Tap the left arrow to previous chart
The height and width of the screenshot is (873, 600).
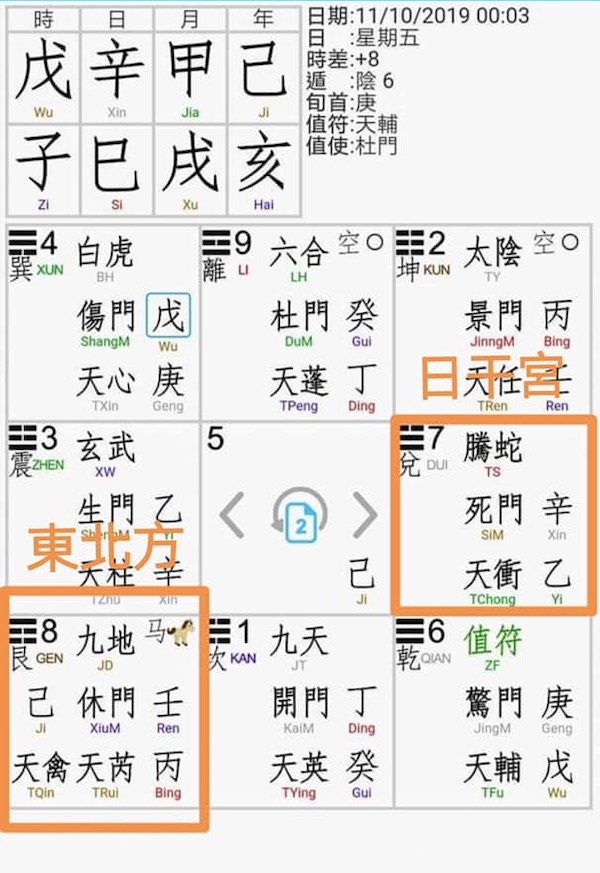(x=232, y=515)
